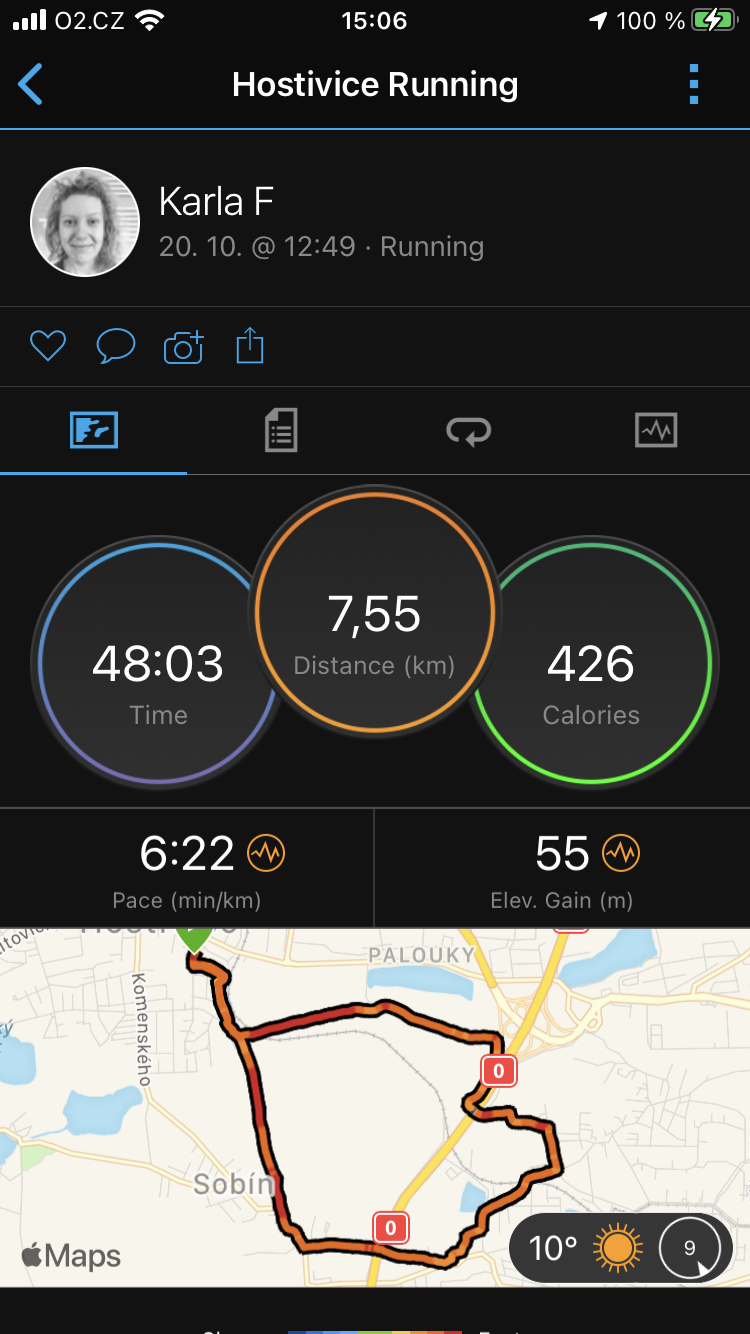
Task: Open the weather details badge on map
Action: pos(621,1248)
